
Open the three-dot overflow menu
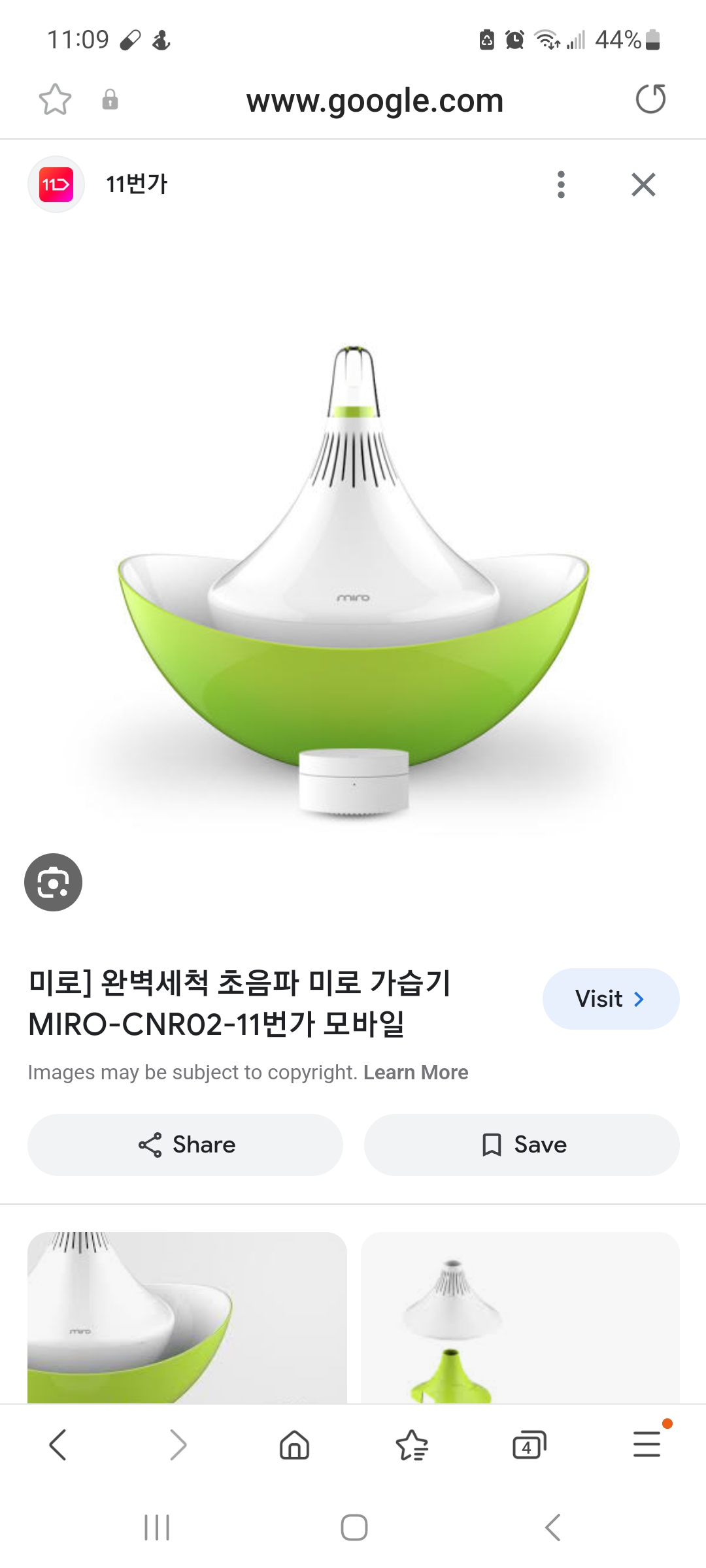[x=561, y=185]
